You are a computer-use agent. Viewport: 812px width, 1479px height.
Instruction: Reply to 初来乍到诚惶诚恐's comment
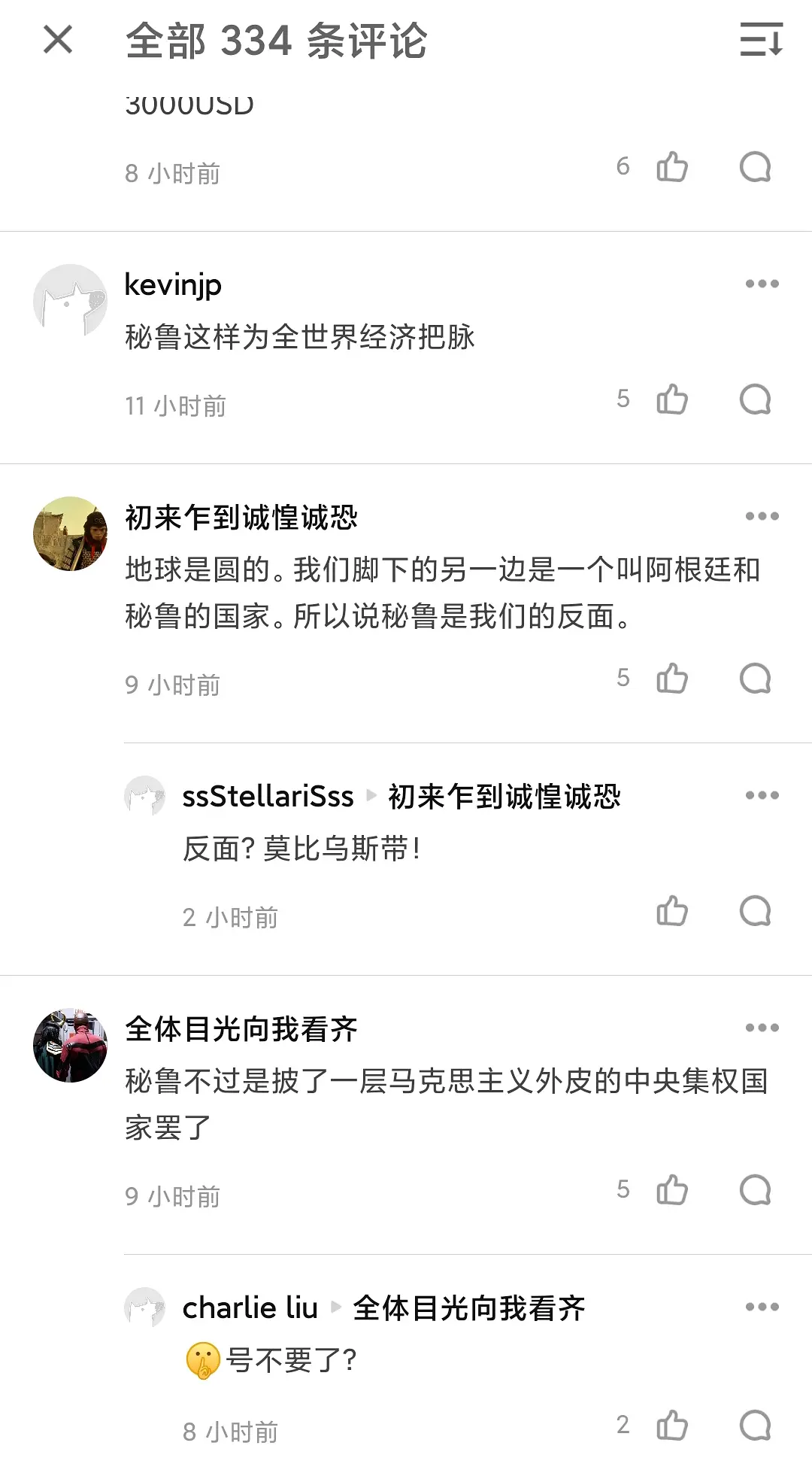click(x=755, y=679)
